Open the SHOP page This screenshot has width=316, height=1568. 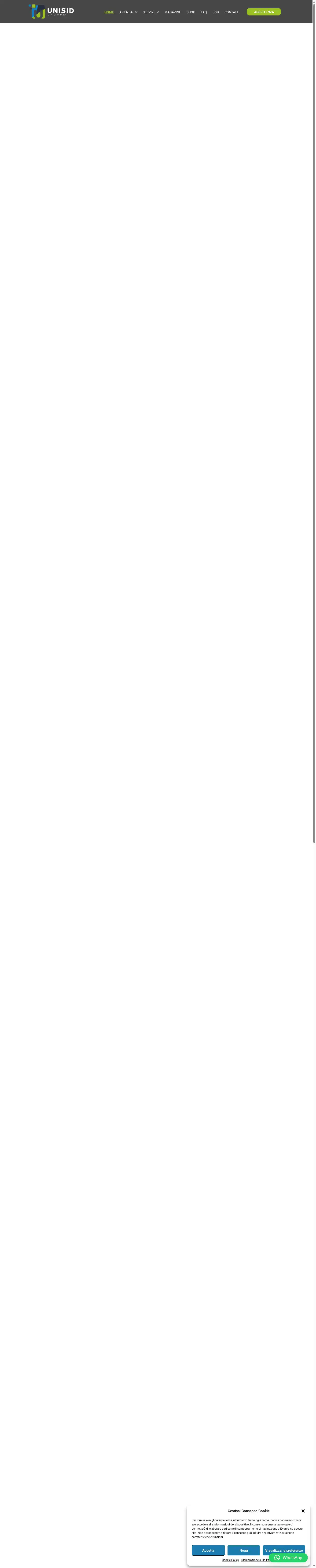[191, 12]
